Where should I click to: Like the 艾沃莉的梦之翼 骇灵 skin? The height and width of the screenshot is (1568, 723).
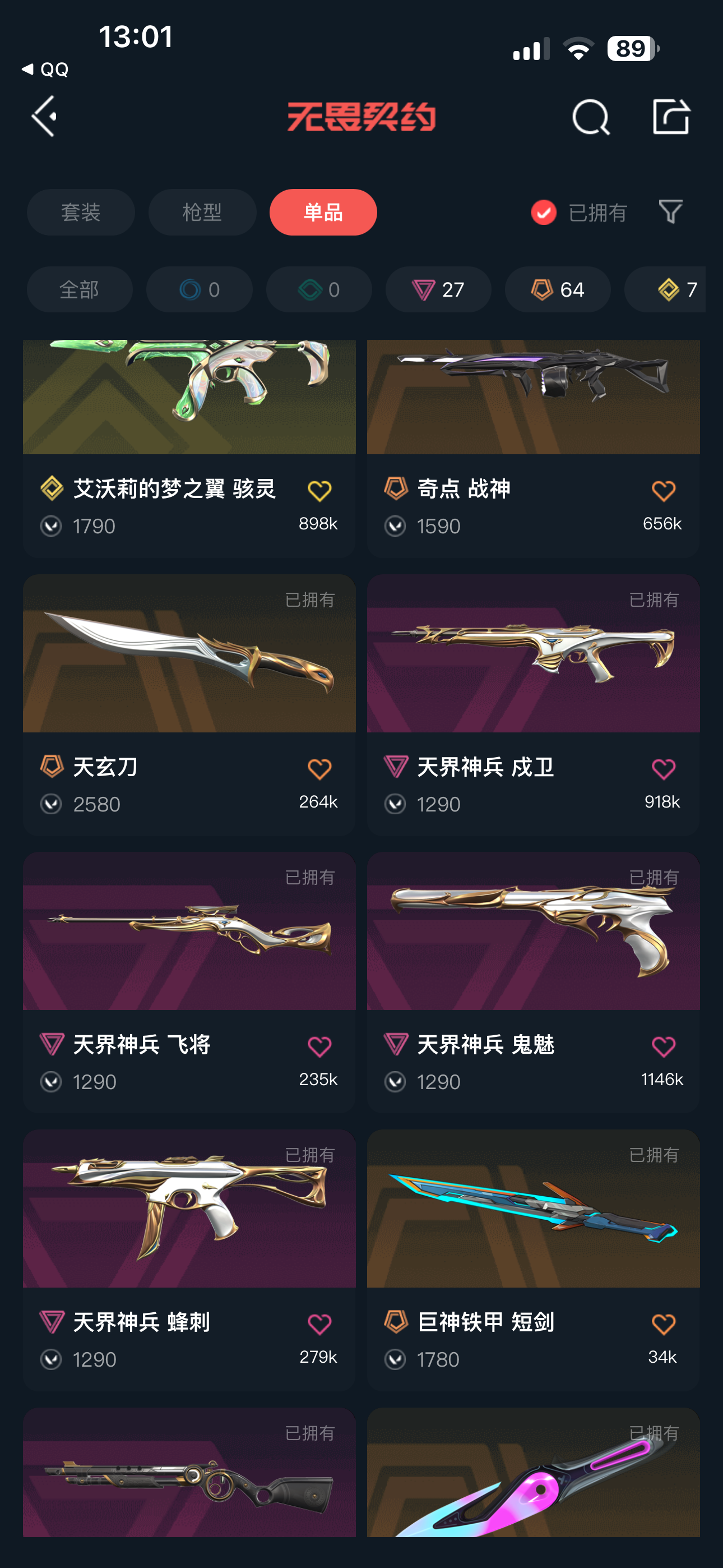coord(319,491)
